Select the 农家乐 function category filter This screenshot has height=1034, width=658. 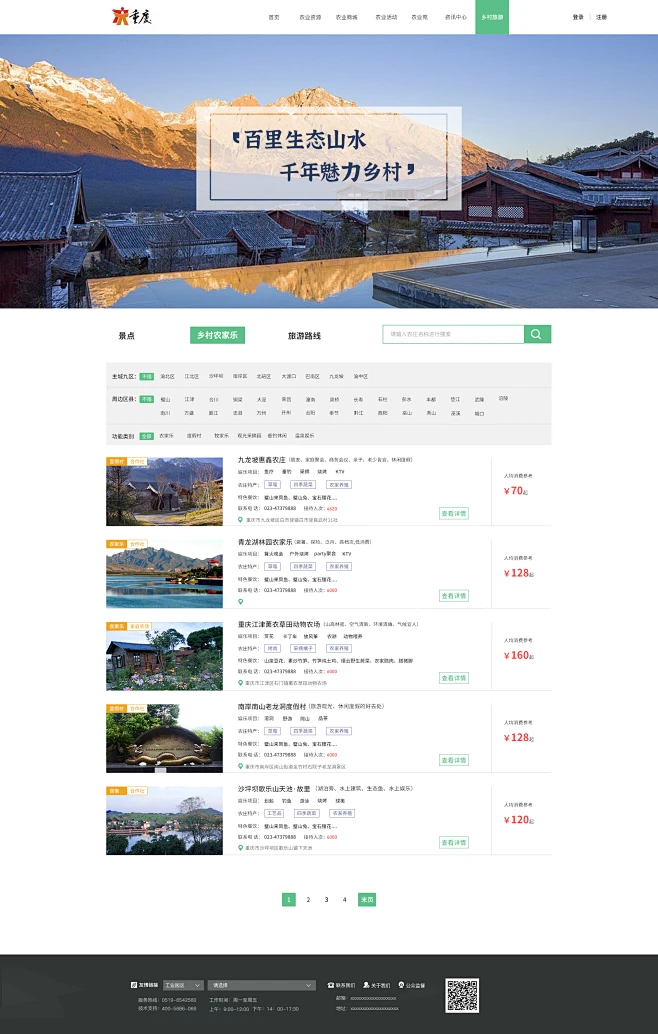165,436
